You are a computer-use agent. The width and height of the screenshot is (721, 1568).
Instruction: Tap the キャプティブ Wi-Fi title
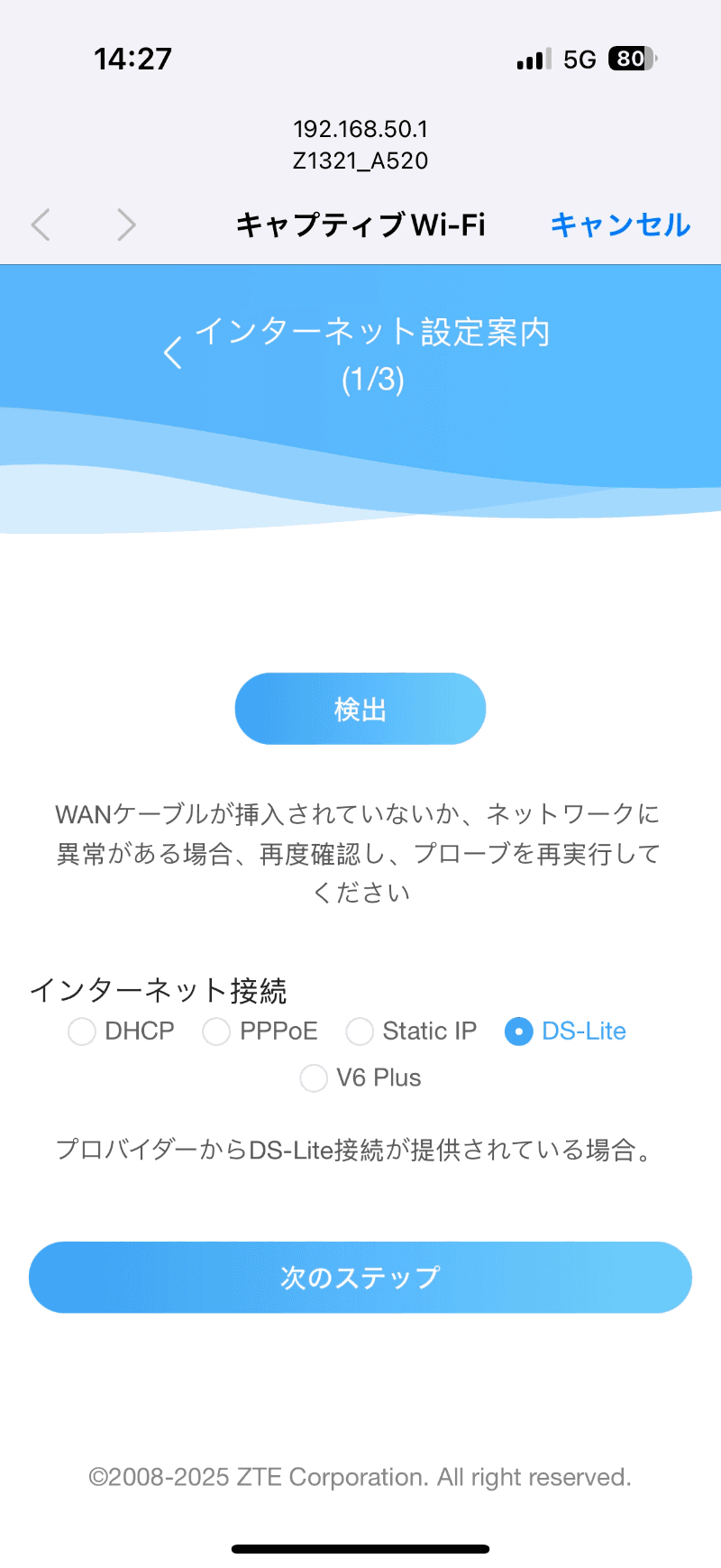pyautogui.click(x=360, y=225)
